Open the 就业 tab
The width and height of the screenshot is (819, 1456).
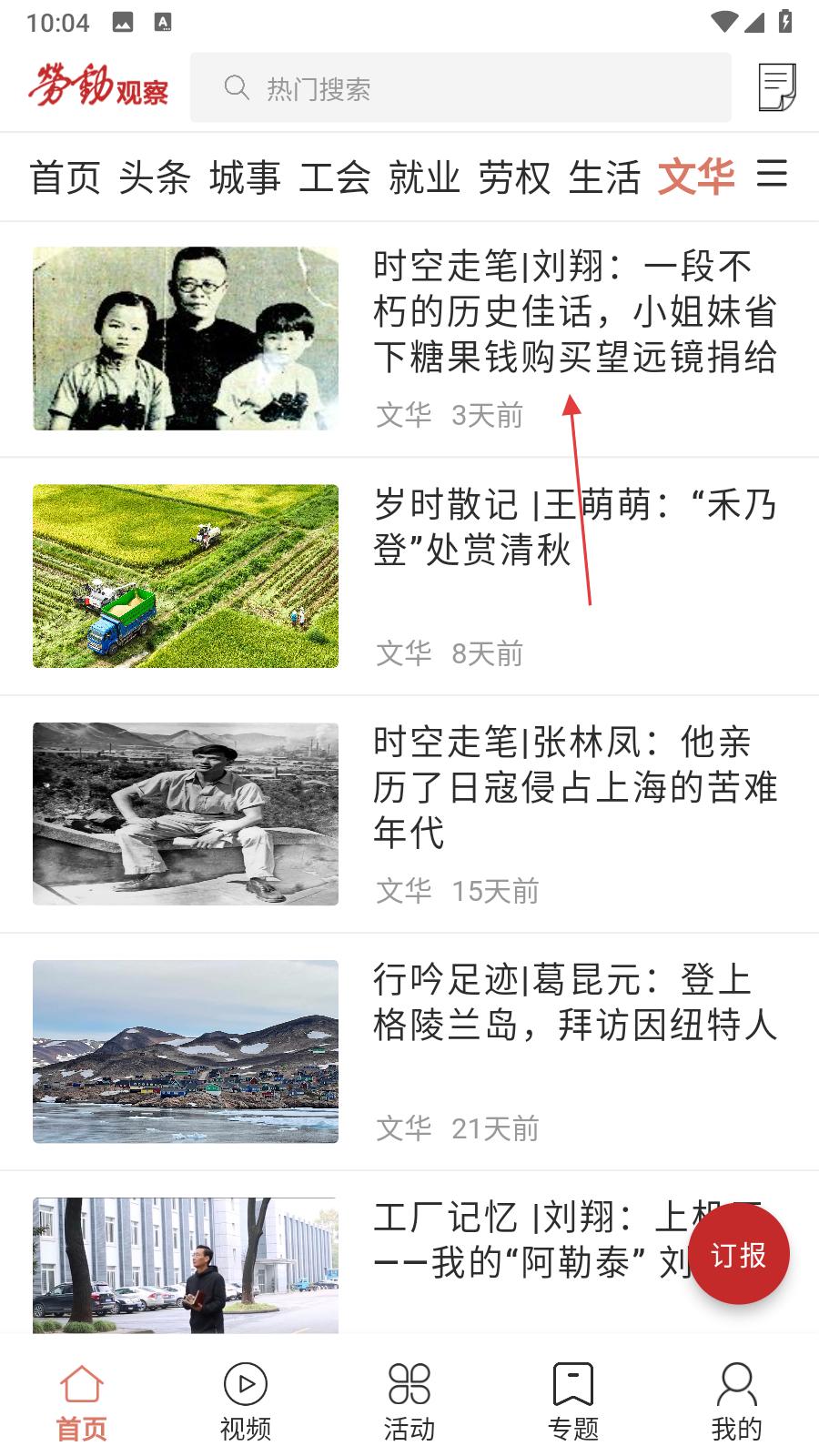coord(425,177)
